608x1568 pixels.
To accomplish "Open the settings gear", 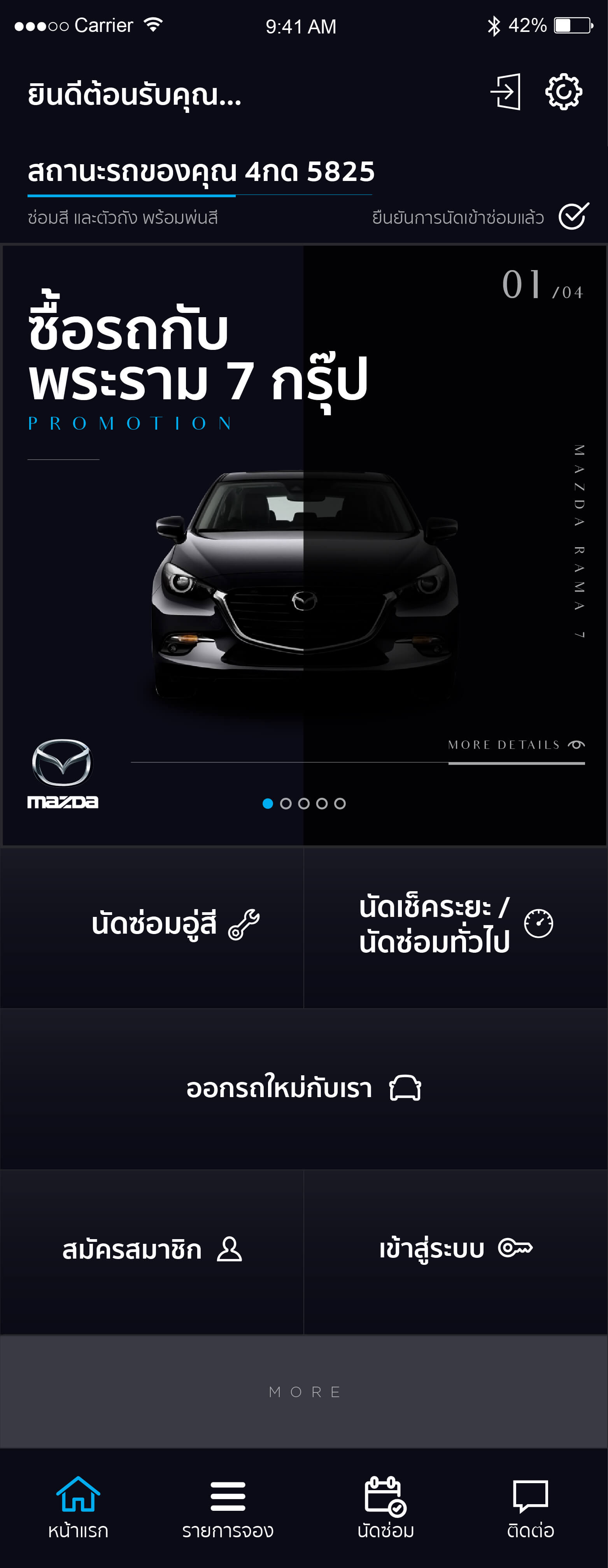I will pyautogui.click(x=563, y=92).
